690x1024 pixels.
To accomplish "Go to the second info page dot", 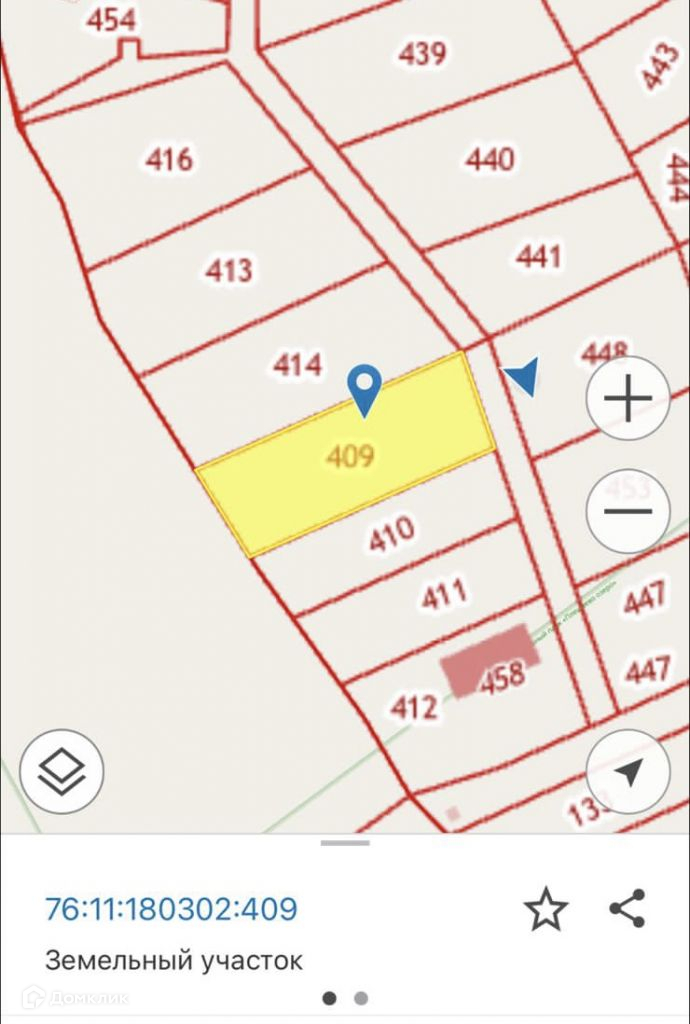I will point(361,998).
